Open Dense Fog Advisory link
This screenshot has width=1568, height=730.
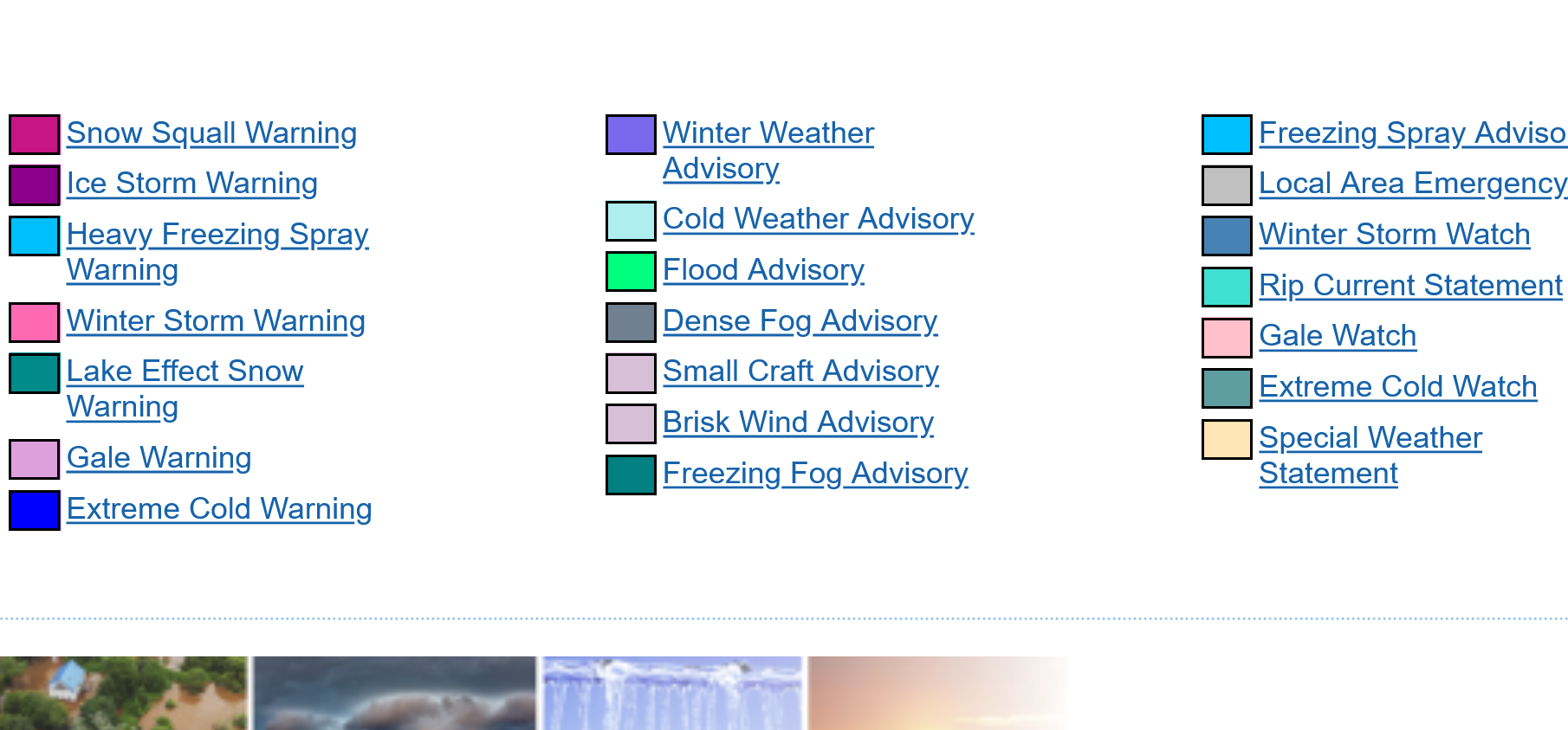pos(799,321)
